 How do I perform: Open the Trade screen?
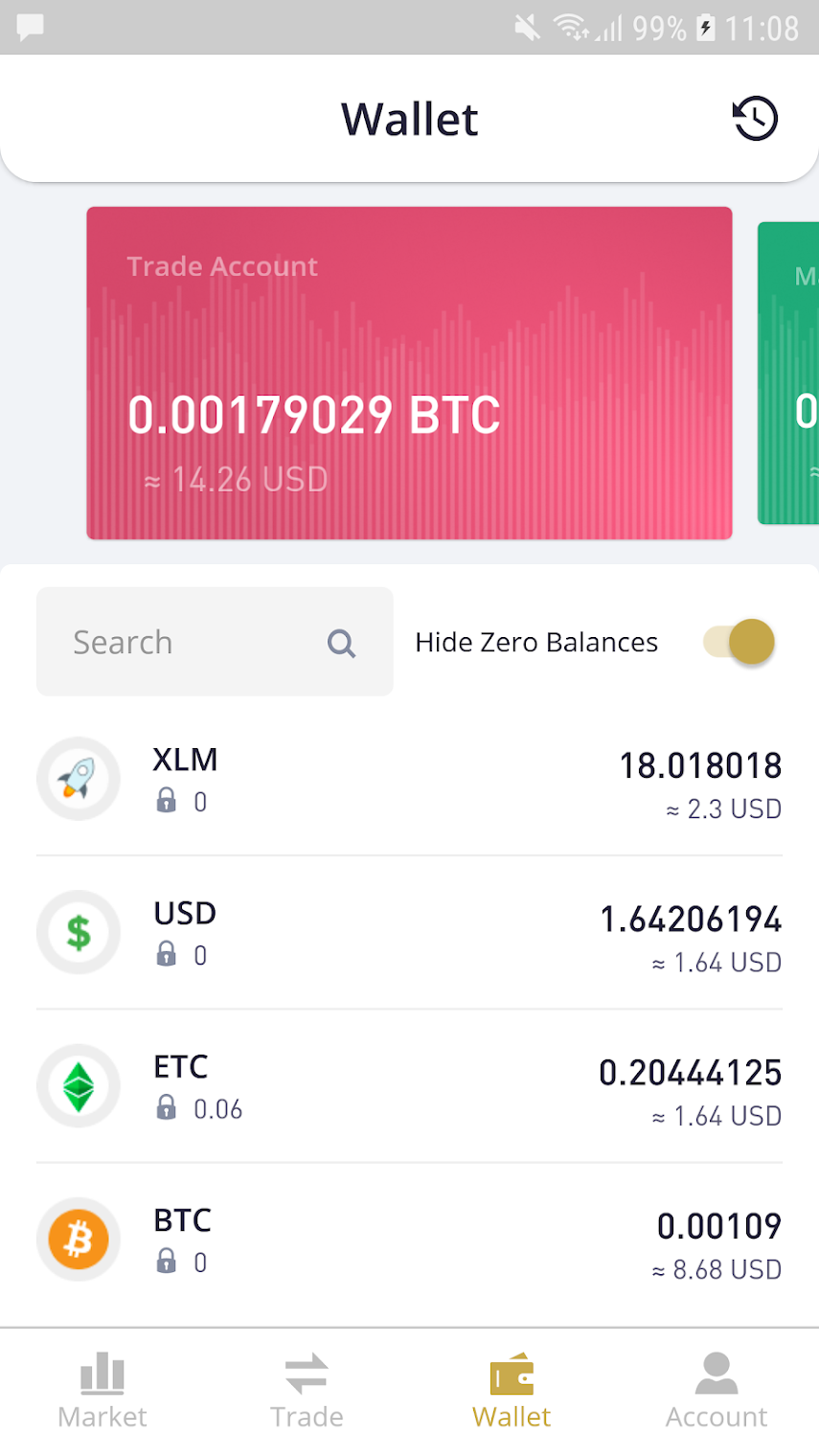pos(307,1389)
